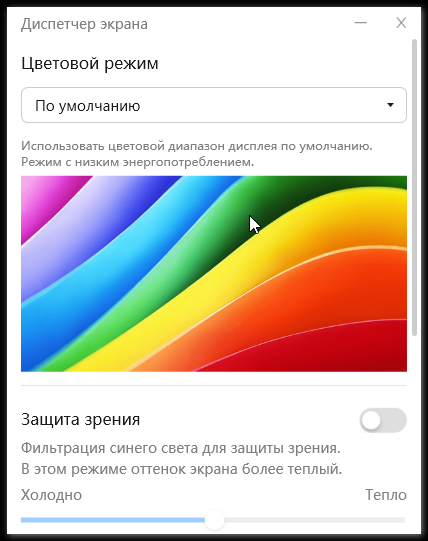This screenshot has width=428, height=541.
Task: Close the Диспетчер экрана window
Action: [x=401, y=23]
